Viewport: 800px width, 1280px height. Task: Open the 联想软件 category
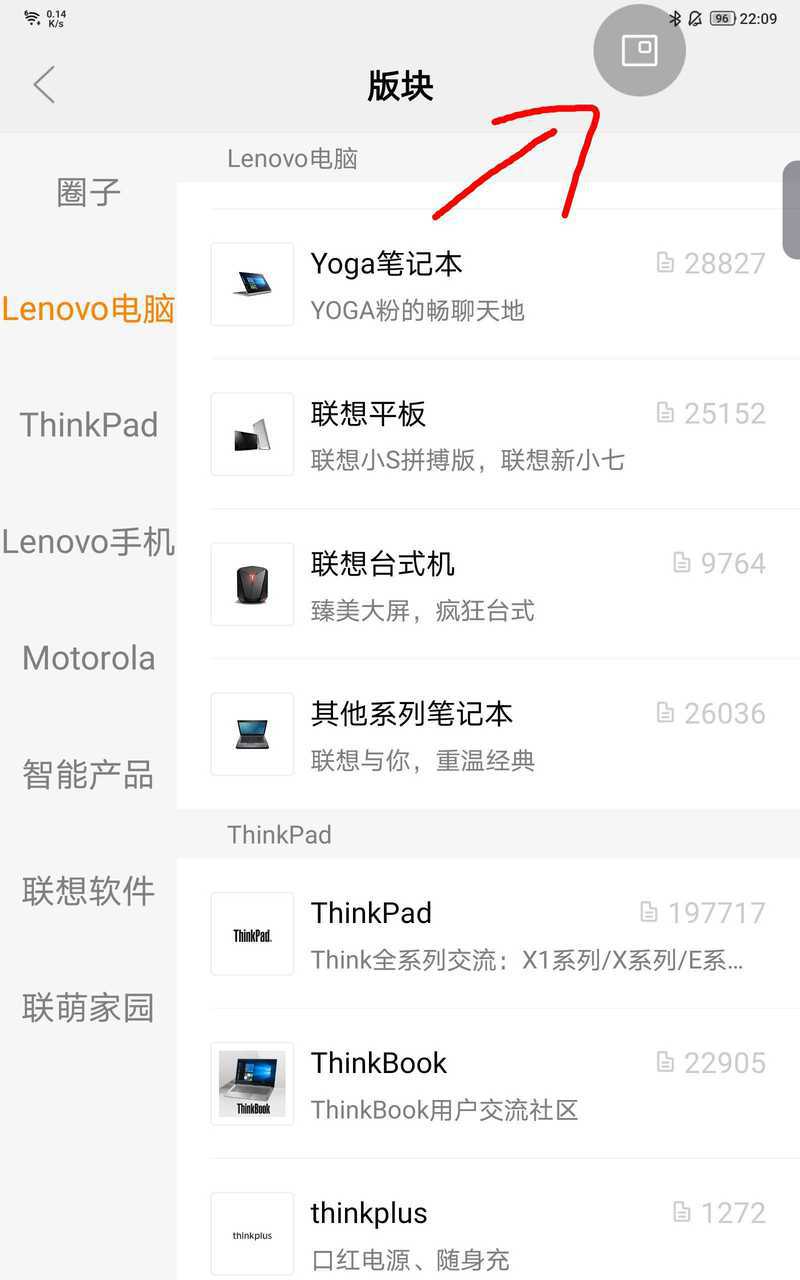88,891
